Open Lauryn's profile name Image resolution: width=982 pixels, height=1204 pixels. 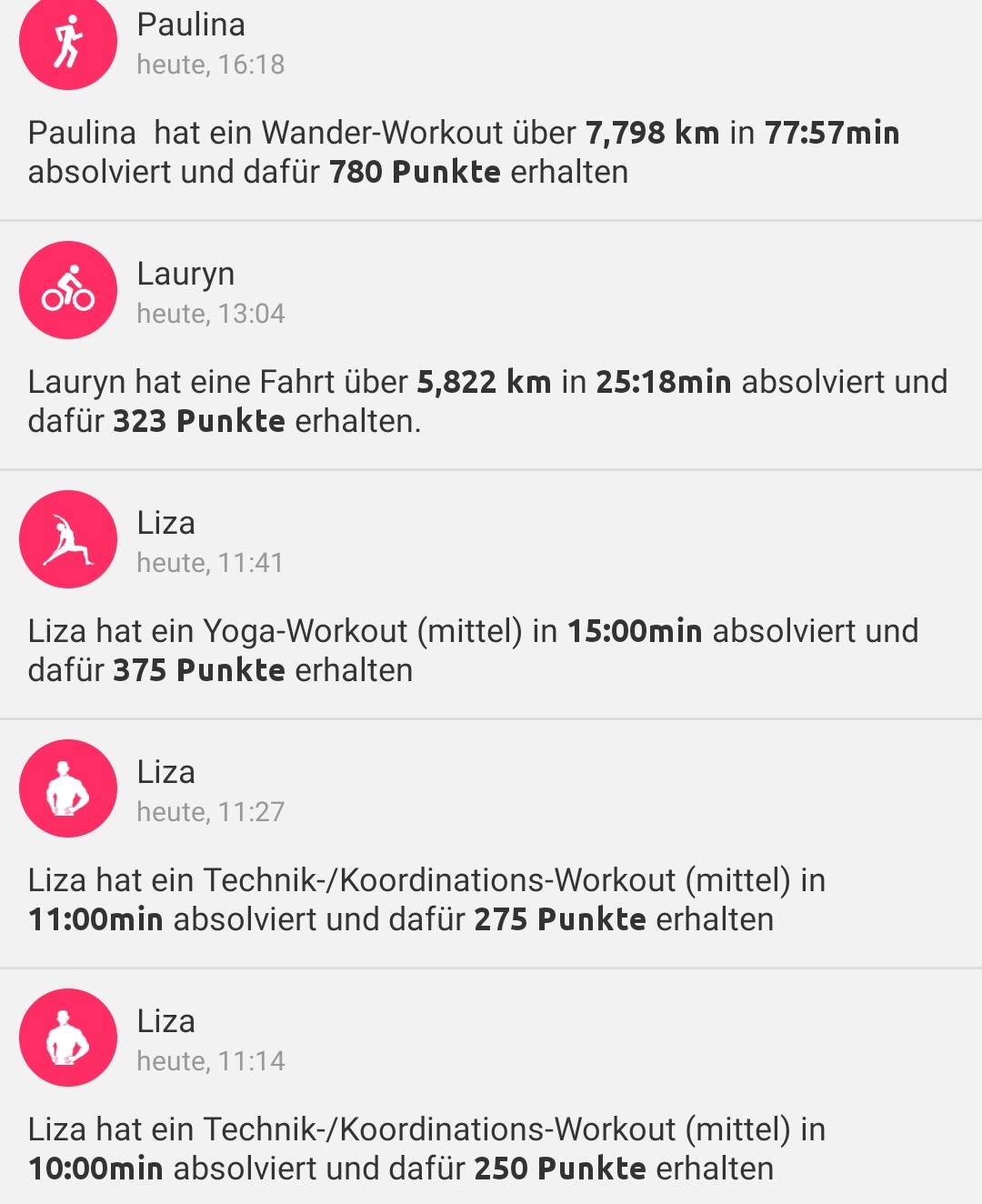(186, 274)
